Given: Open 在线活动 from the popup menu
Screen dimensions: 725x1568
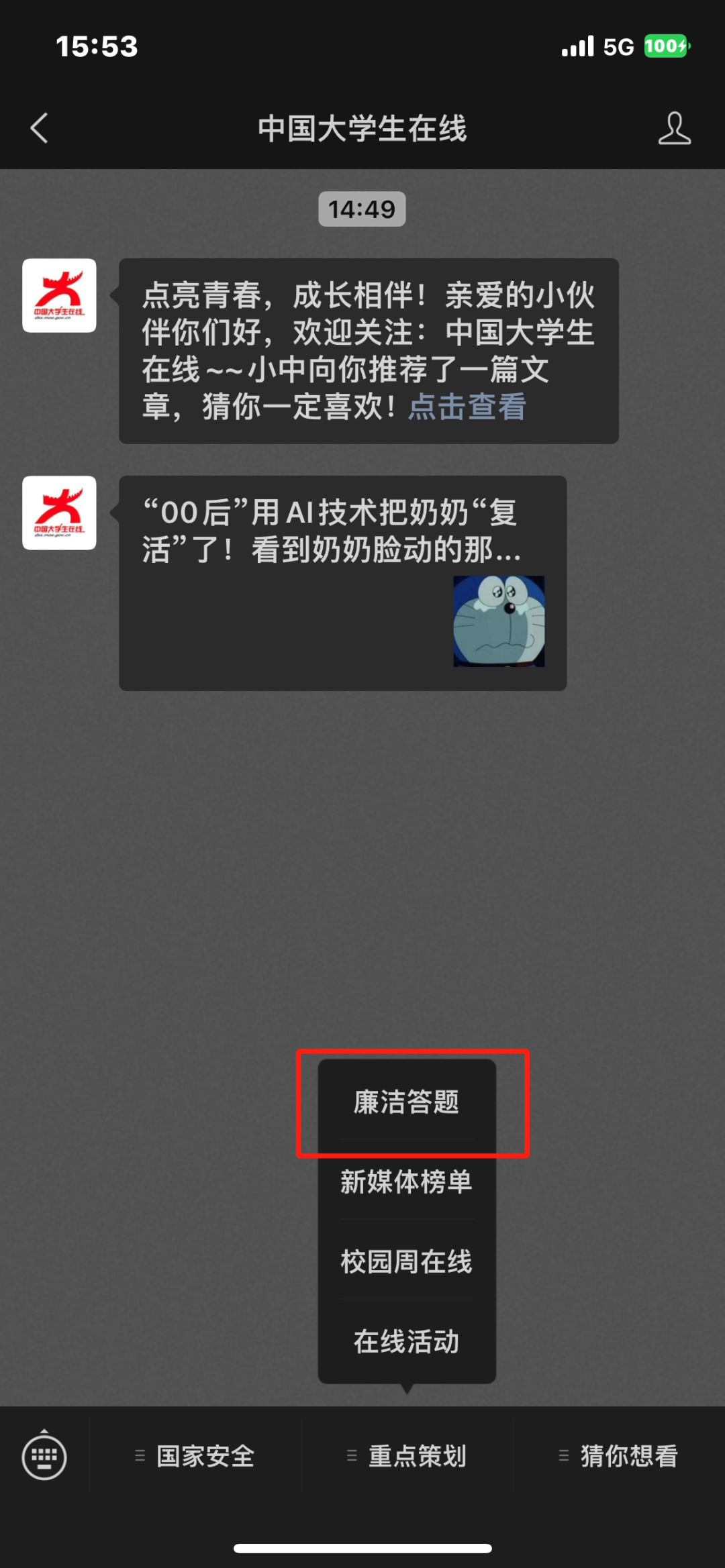Looking at the screenshot, I should [407, 1342].
